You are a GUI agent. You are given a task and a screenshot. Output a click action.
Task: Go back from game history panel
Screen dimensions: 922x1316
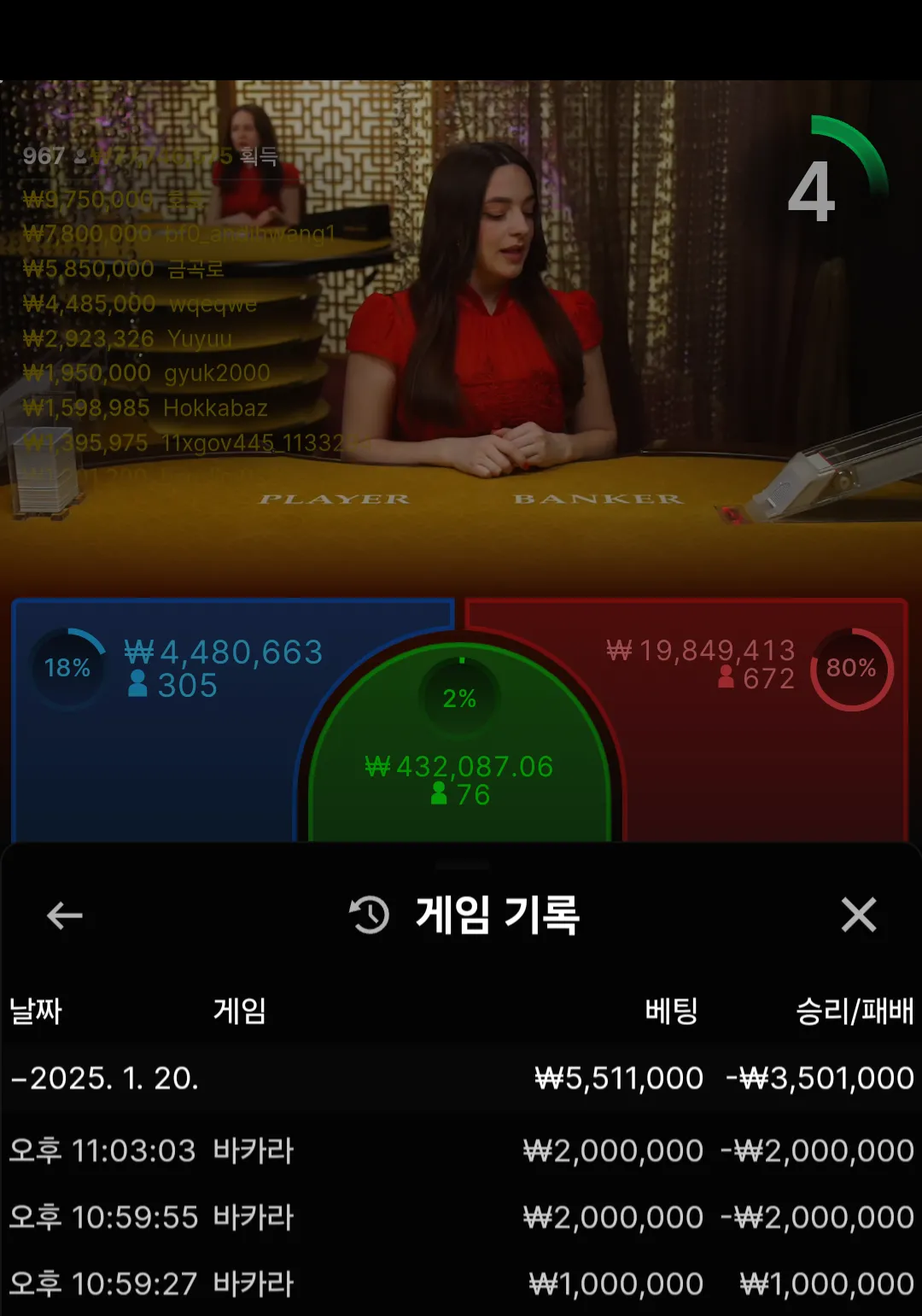click(64, 915)
